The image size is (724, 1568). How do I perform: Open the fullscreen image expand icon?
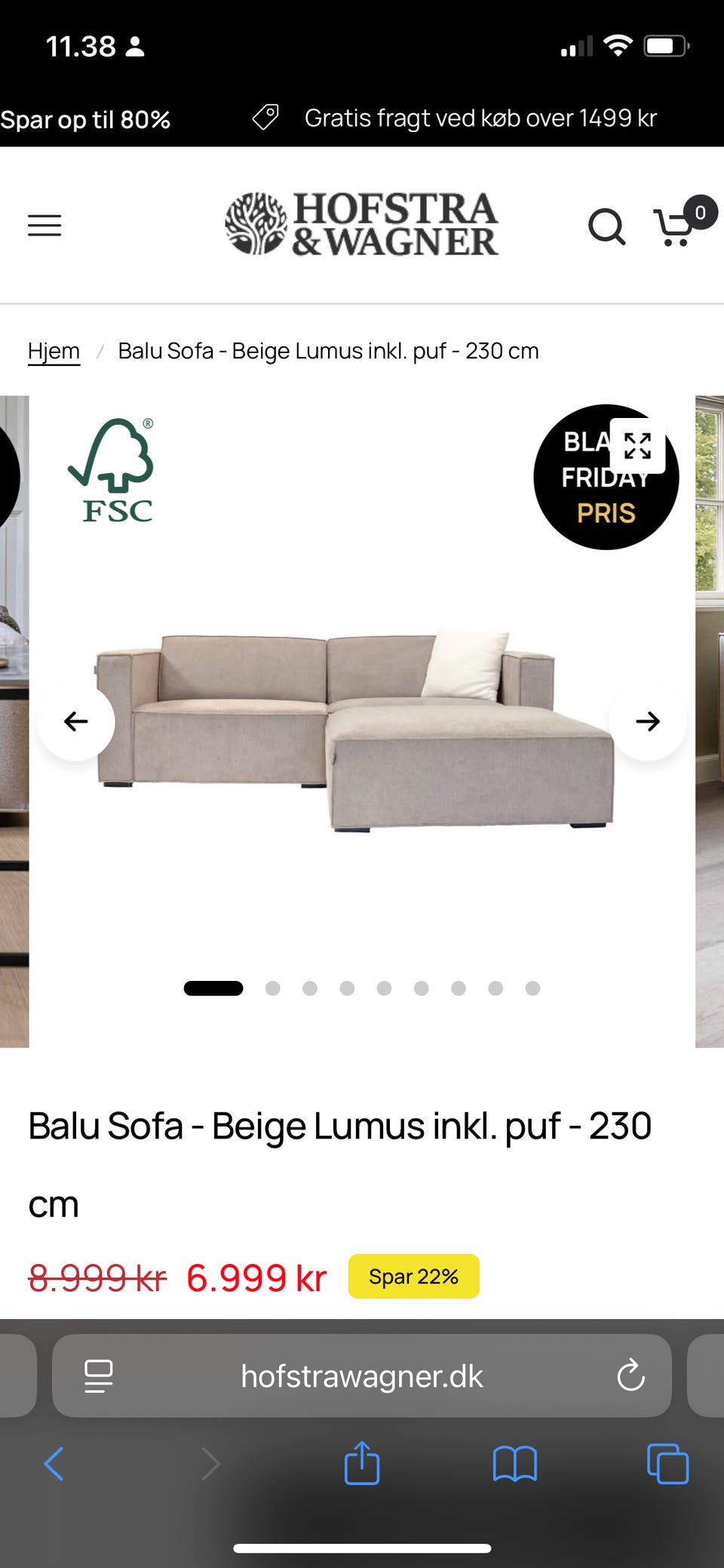(637, 447)
